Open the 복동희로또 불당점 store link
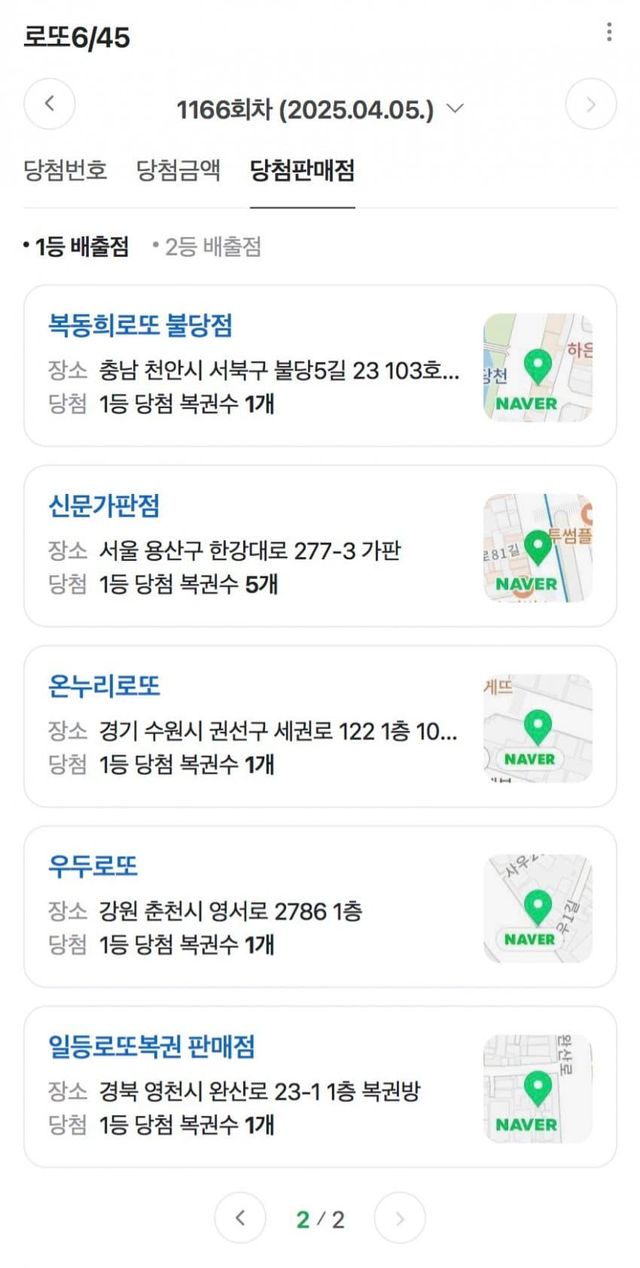This screenshot has height=1268, width=640. pos(140,326)
